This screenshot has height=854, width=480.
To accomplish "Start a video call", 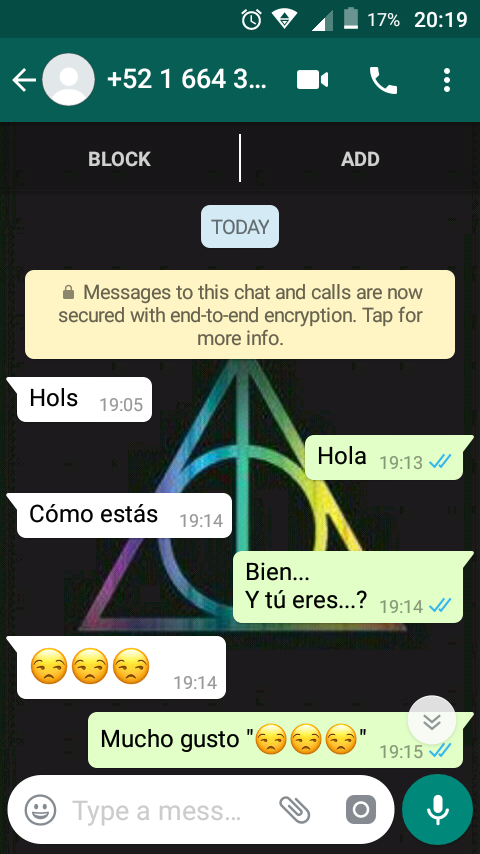I will tap(312, 80).
